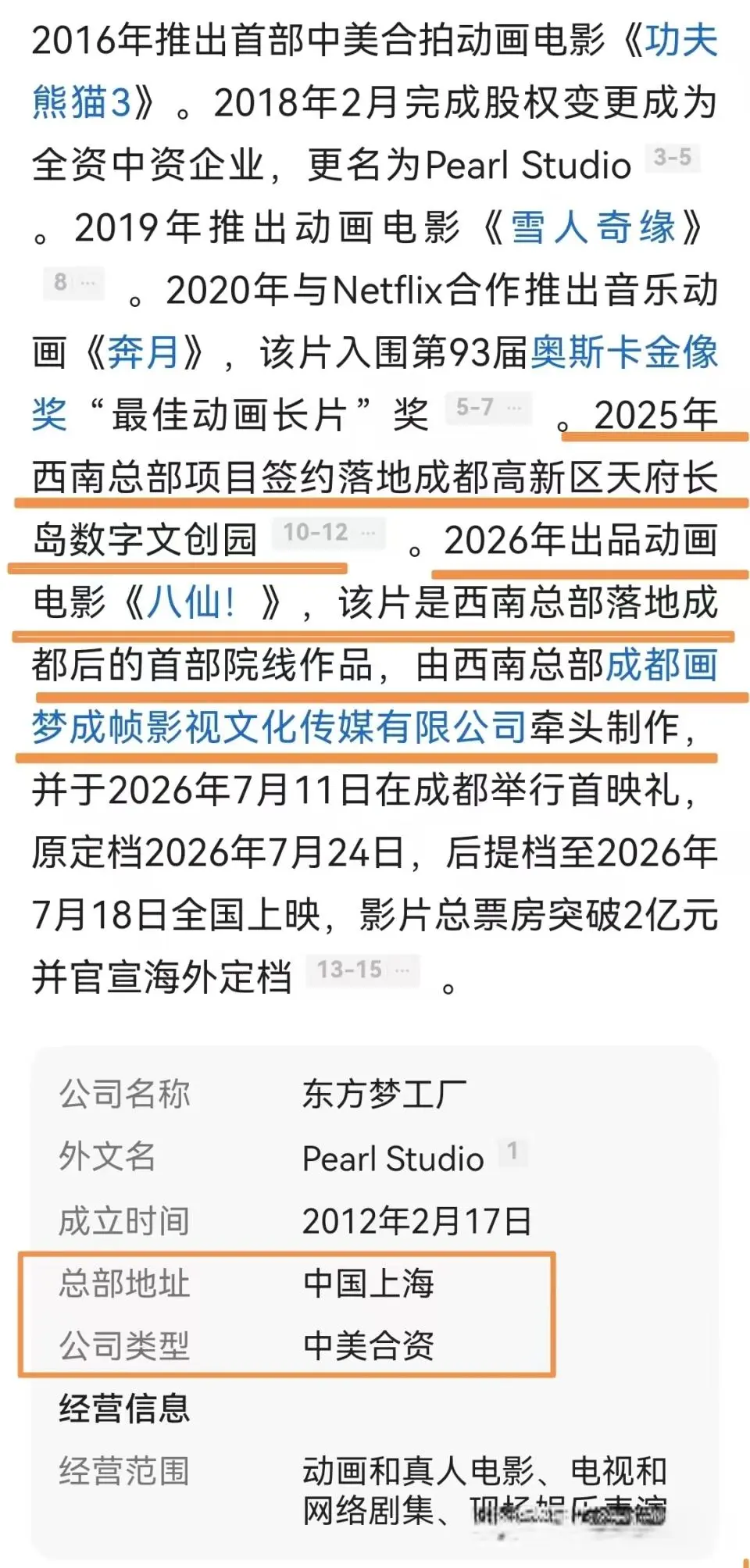Tap the reference marker 3-5

click(x=673, y=158)
